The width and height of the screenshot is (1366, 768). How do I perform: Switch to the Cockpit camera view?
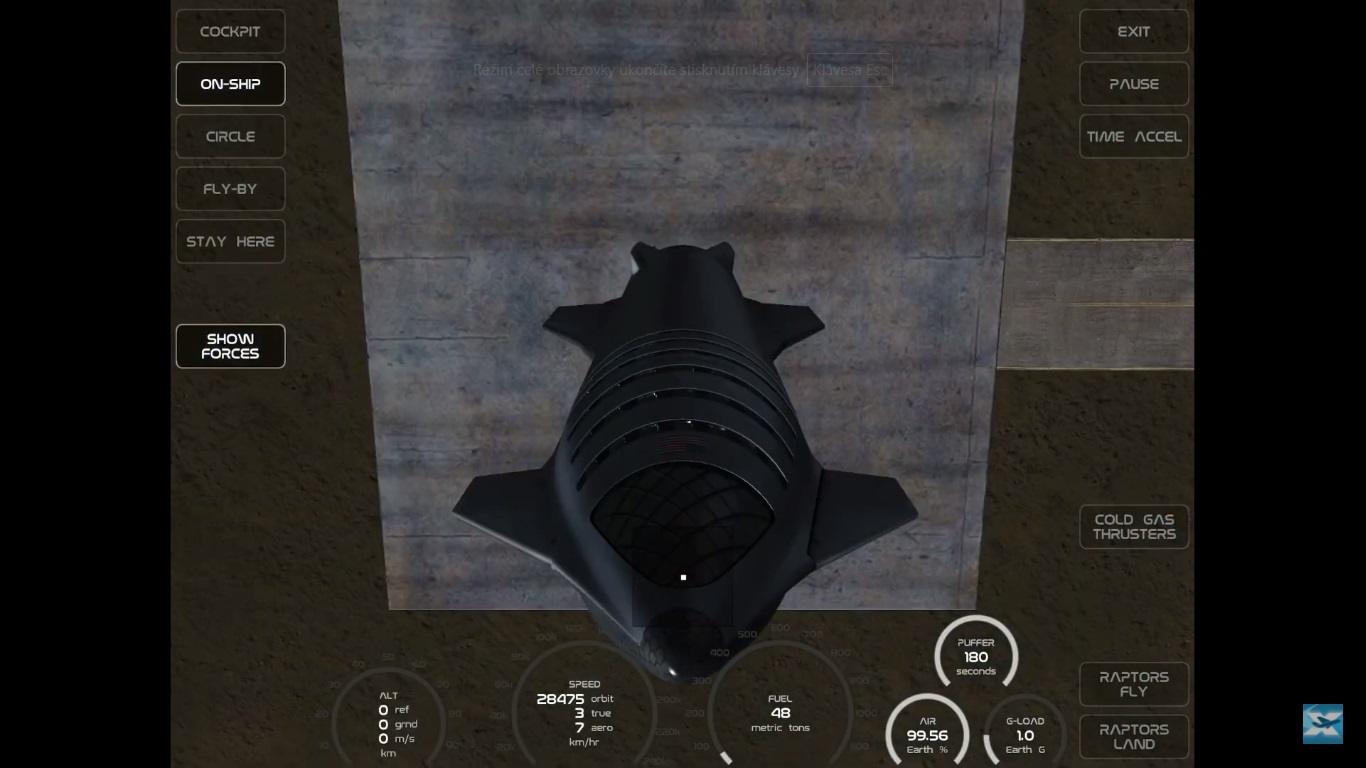tap(230, 32)
